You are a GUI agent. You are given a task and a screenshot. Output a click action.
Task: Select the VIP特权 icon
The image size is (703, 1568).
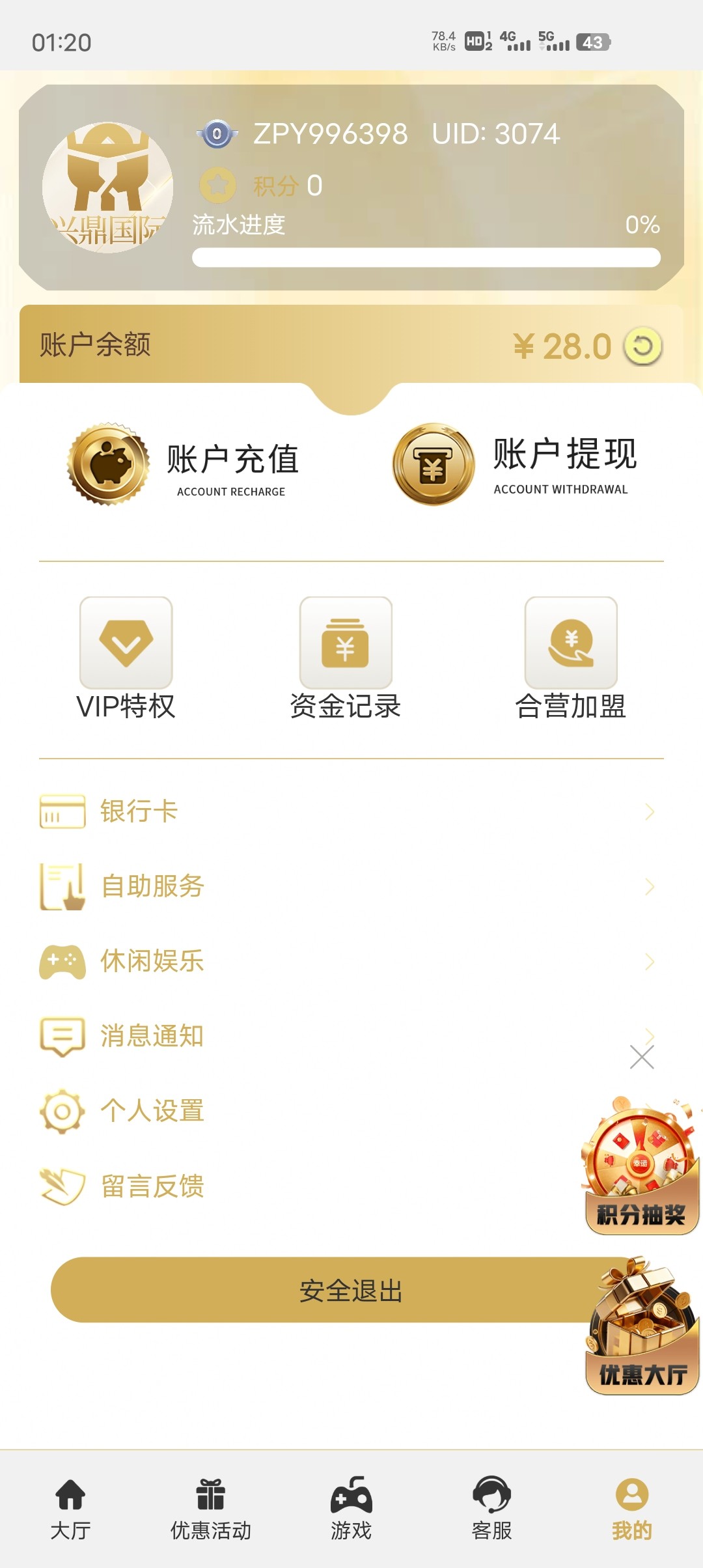click(x=127, y=645)
